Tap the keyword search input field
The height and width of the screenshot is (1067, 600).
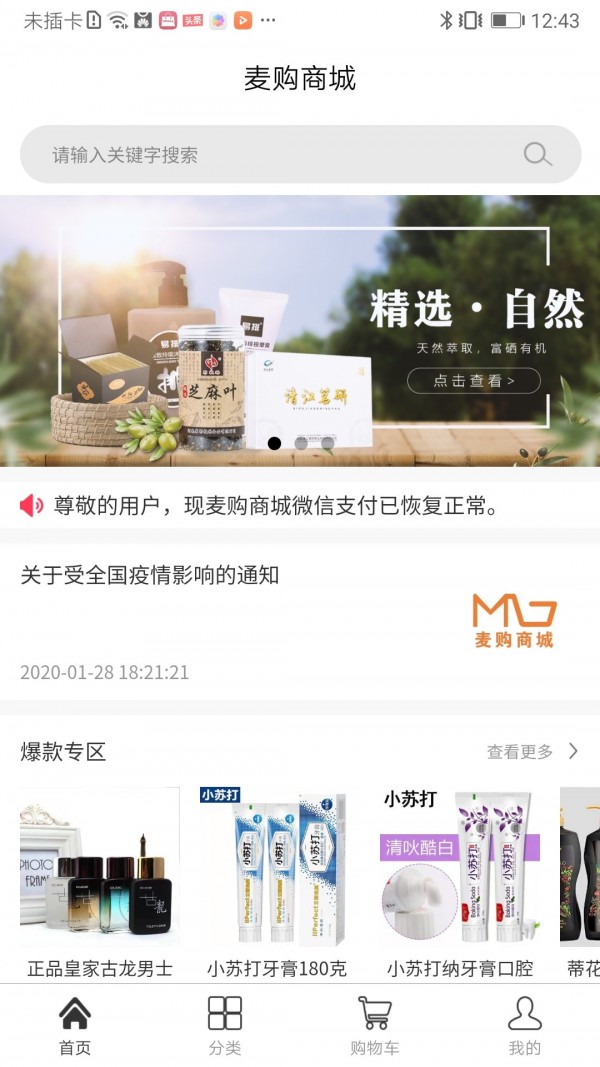270,155
